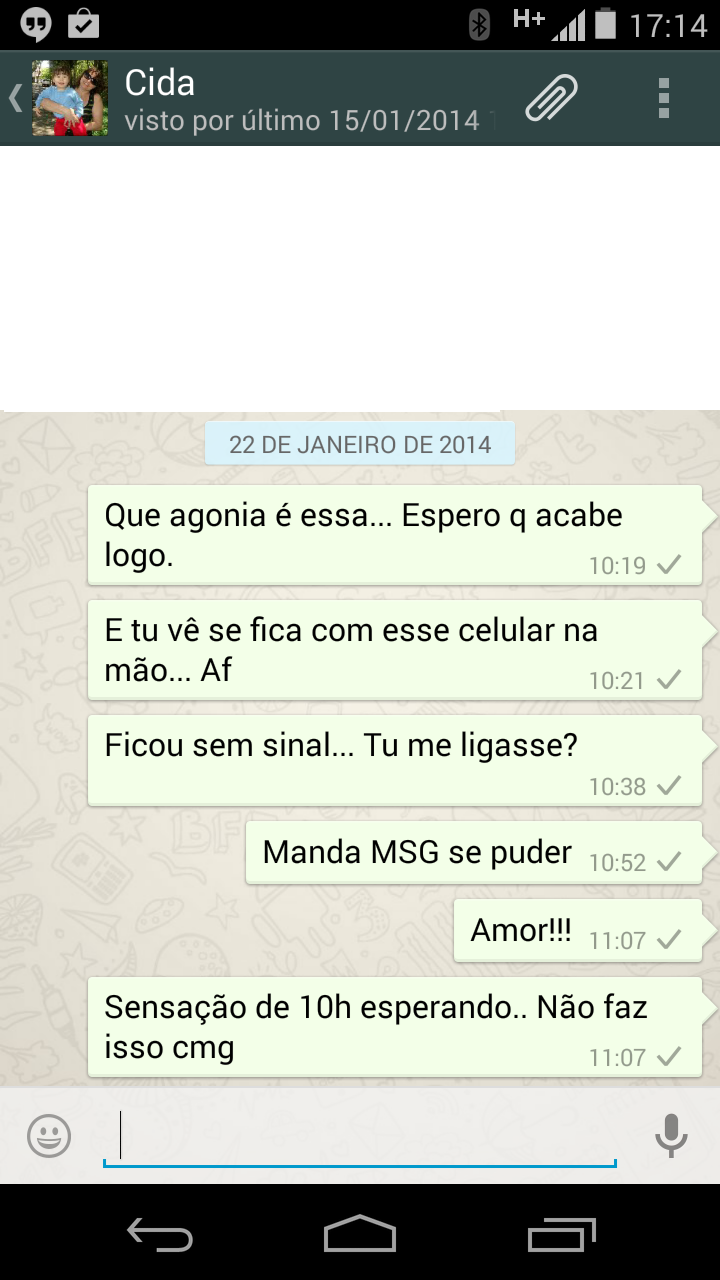This screenshot has height=1280, width=720.
Task: Tap the voice message microphone
Action: (x=670, y=1136)
